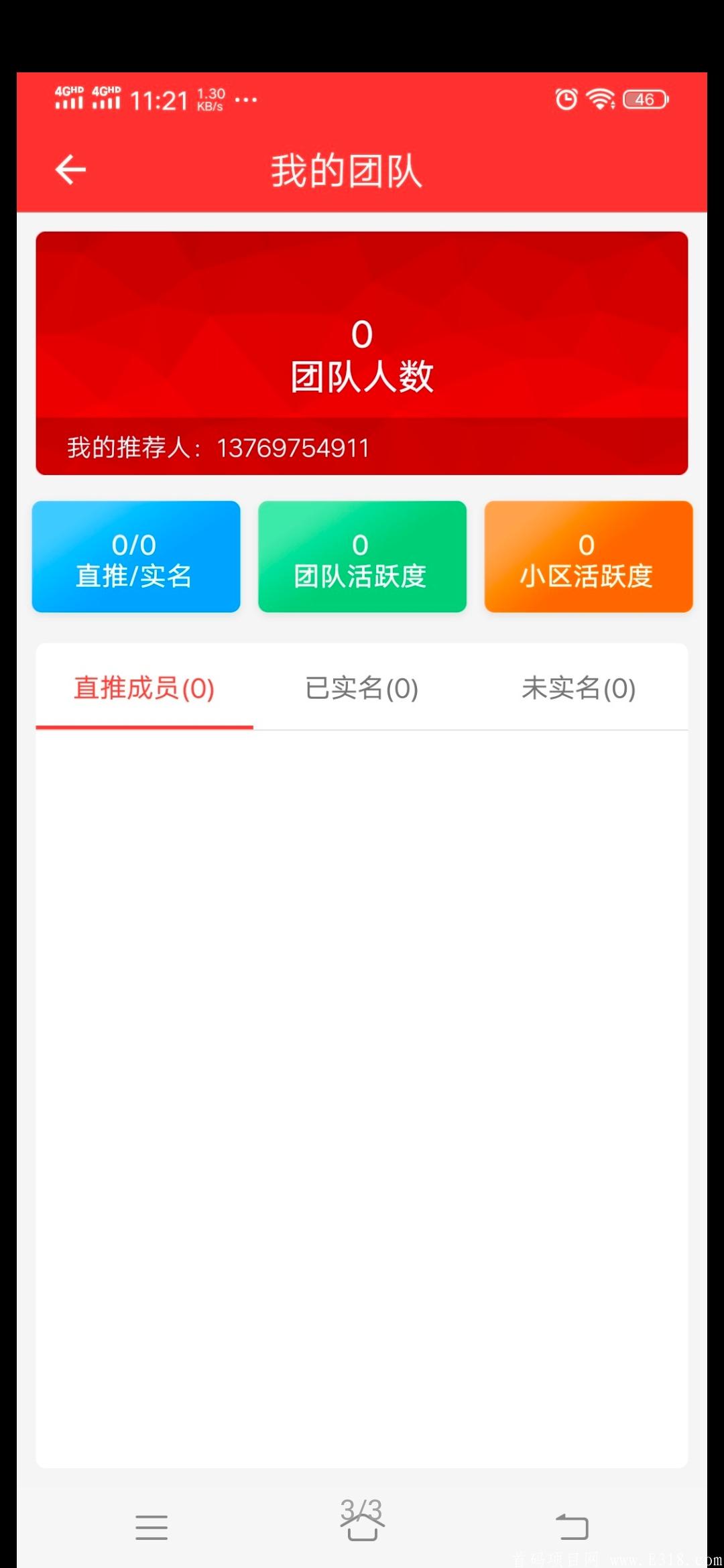The height and width of the screenshot is (1568, 724).
Task: Tap the WiFi icon in the status bar
Action: pos(600,99)
